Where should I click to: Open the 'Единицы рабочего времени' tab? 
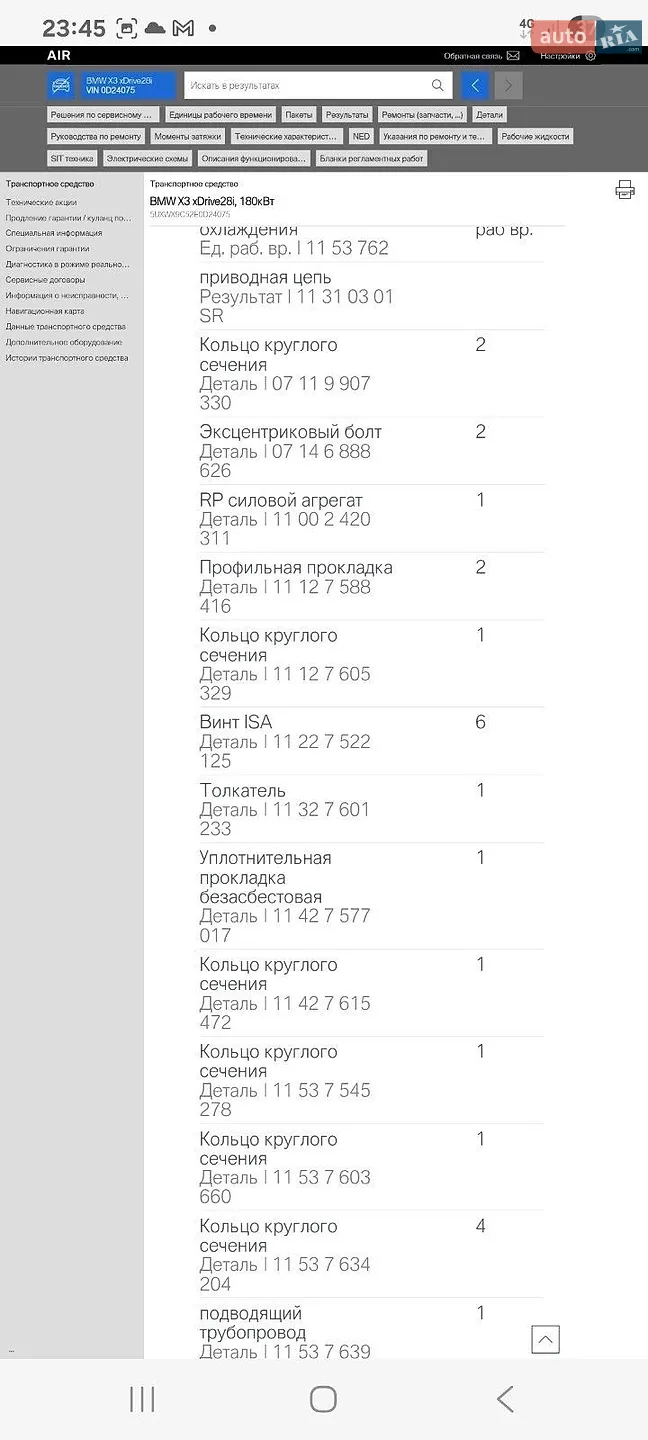click(220, 115)
